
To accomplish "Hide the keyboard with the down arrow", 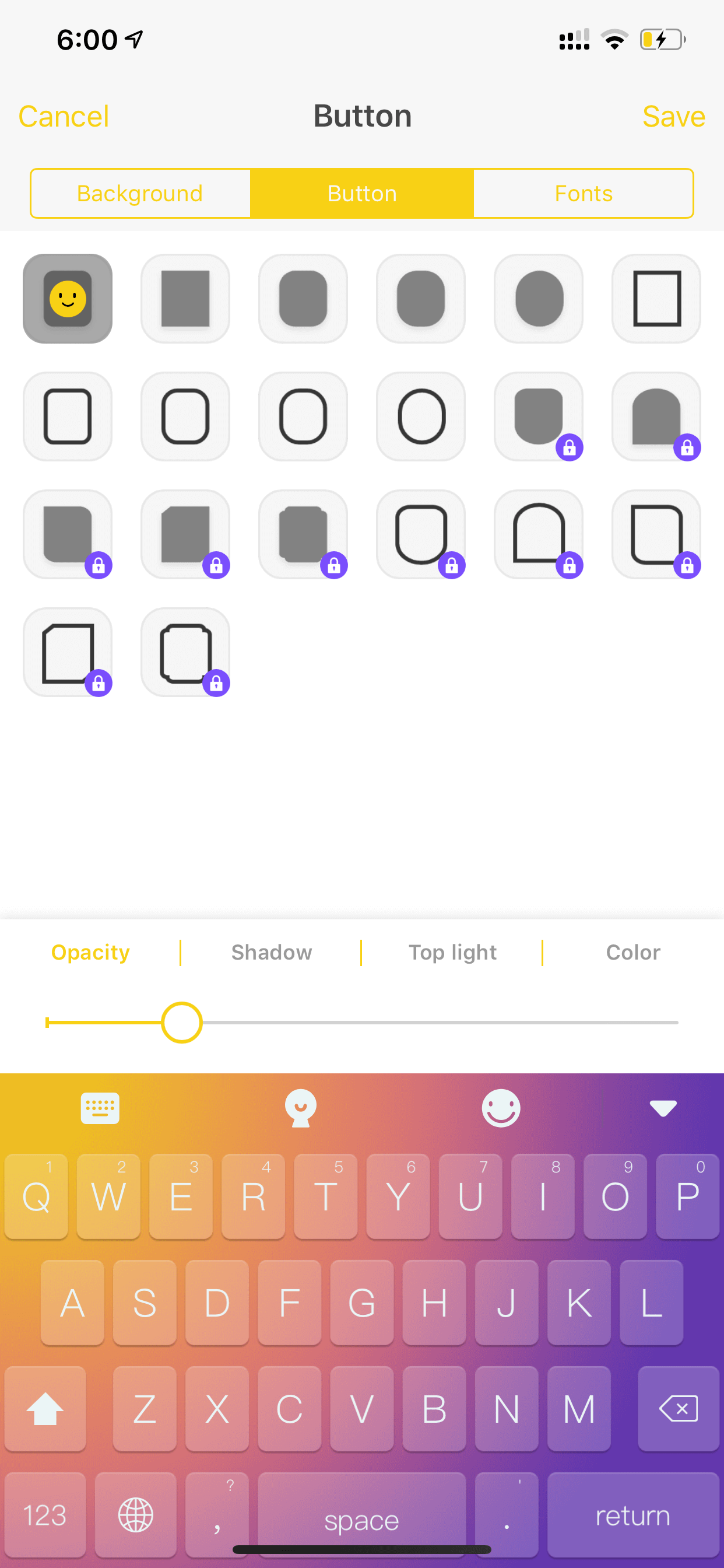I will [663, 1108].
